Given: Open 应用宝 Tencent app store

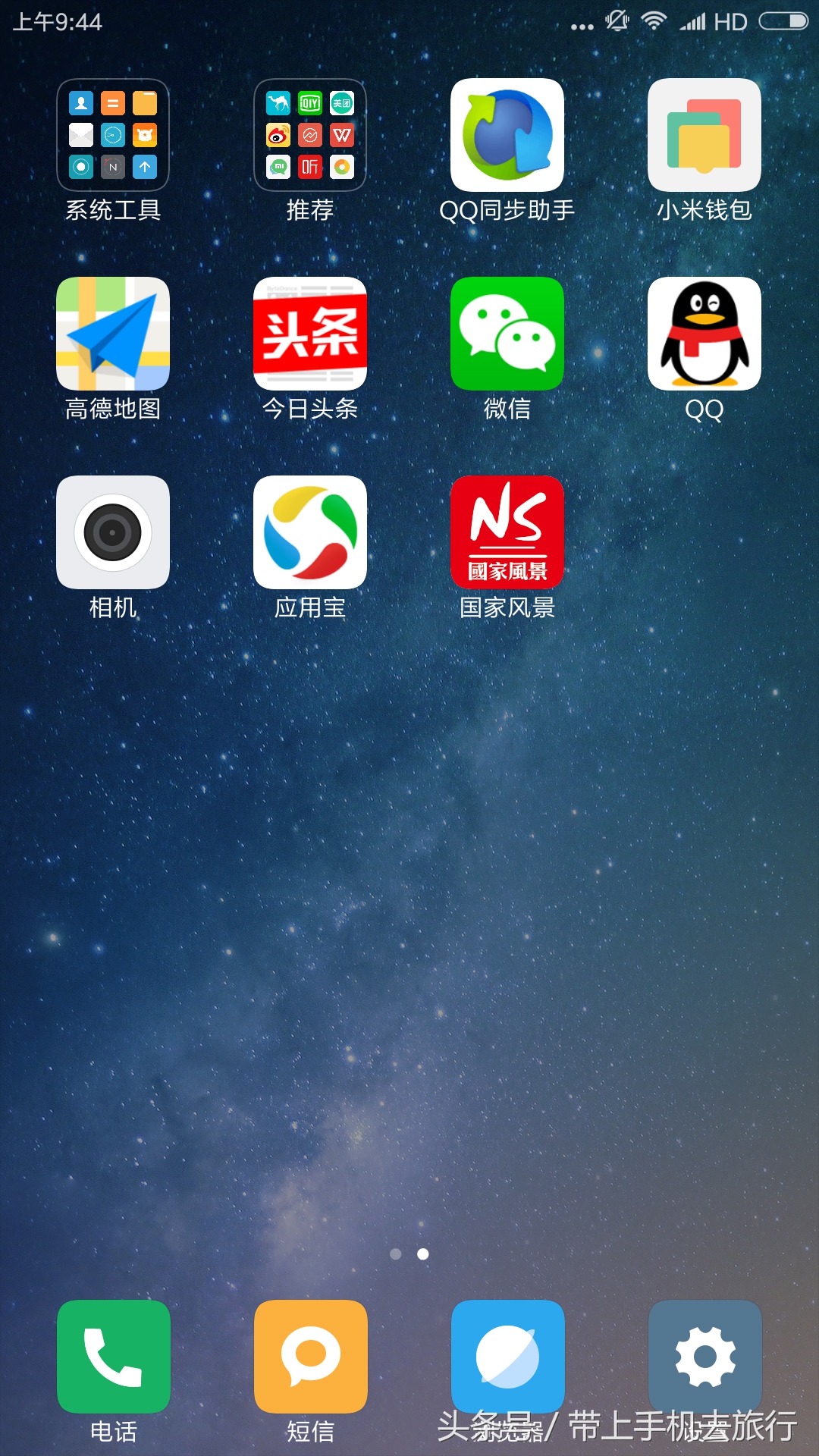Looking at the screenshot, I should 309,531.
